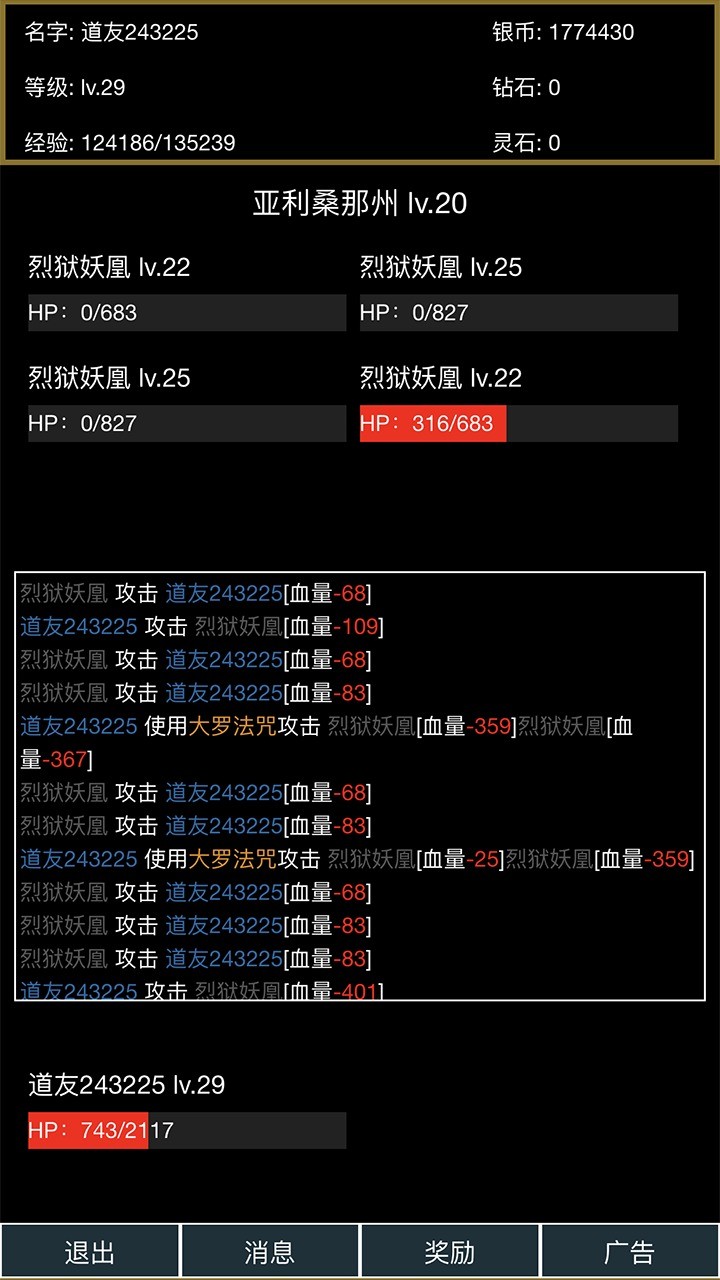Open the 奖励 rewards button
The width and height of the screenshot is (720, 1280).
[450, 1251]
